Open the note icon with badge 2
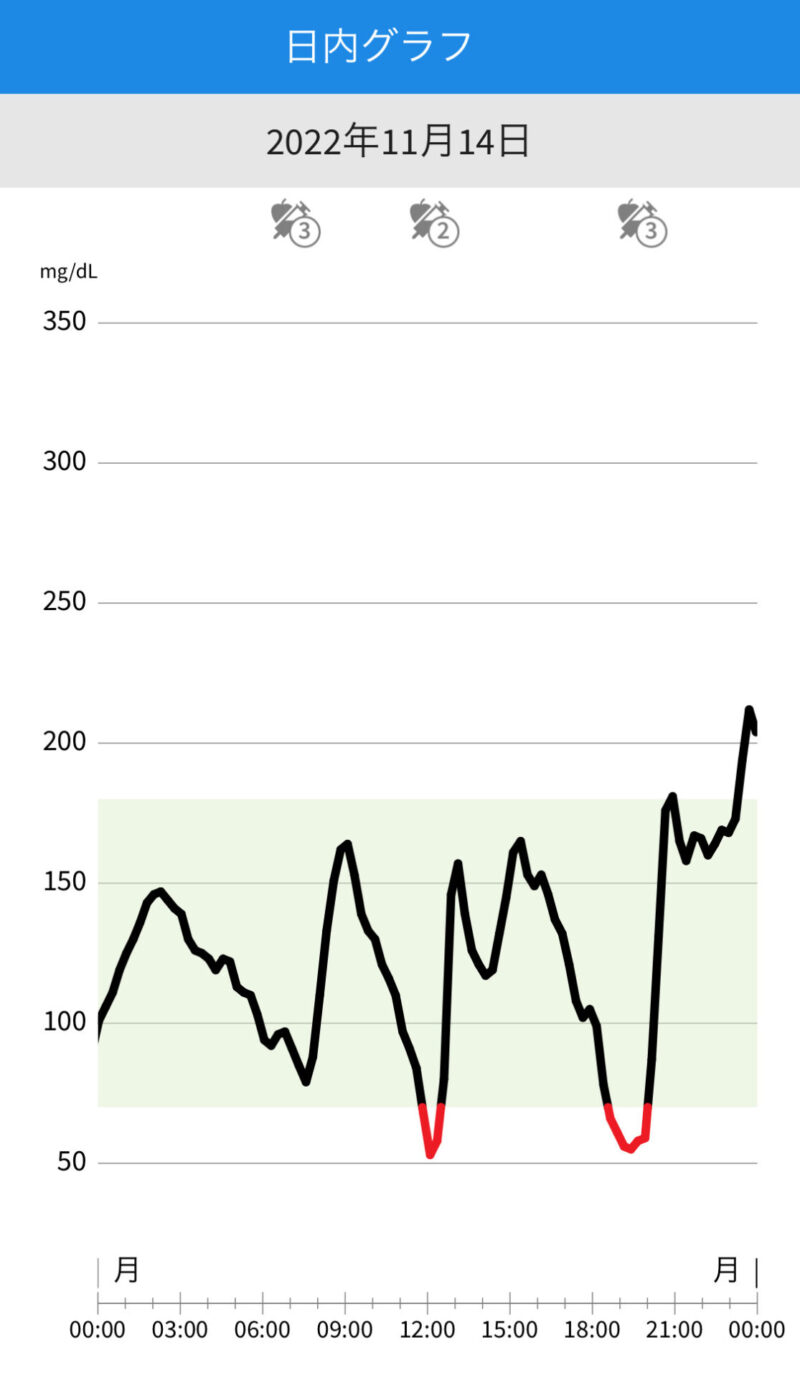The image size is (800, 1378). [434, 222]
